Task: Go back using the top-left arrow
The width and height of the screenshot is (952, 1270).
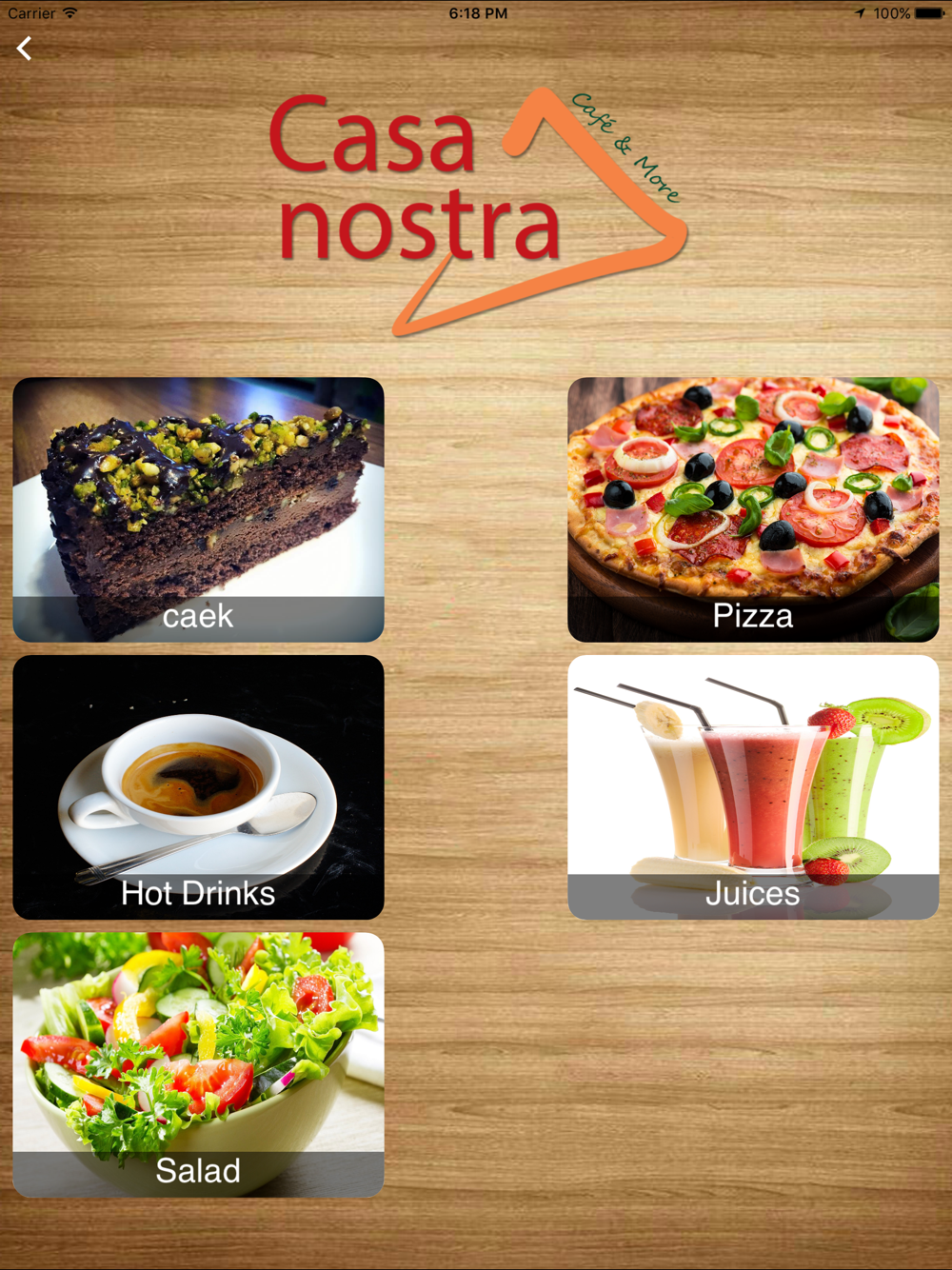Action: point(25,49)
